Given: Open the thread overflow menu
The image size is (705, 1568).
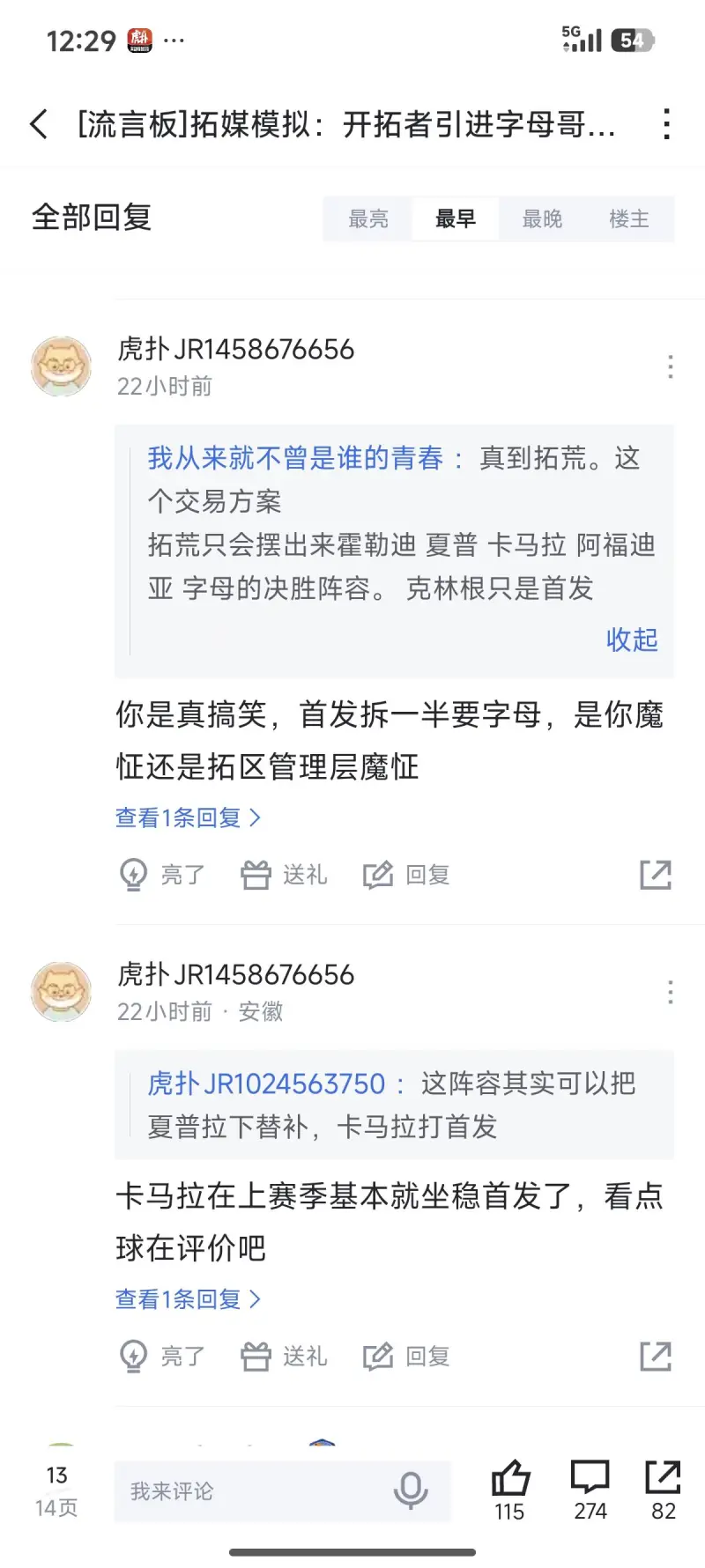Looking at the screenshot, I should coord(667,124).
